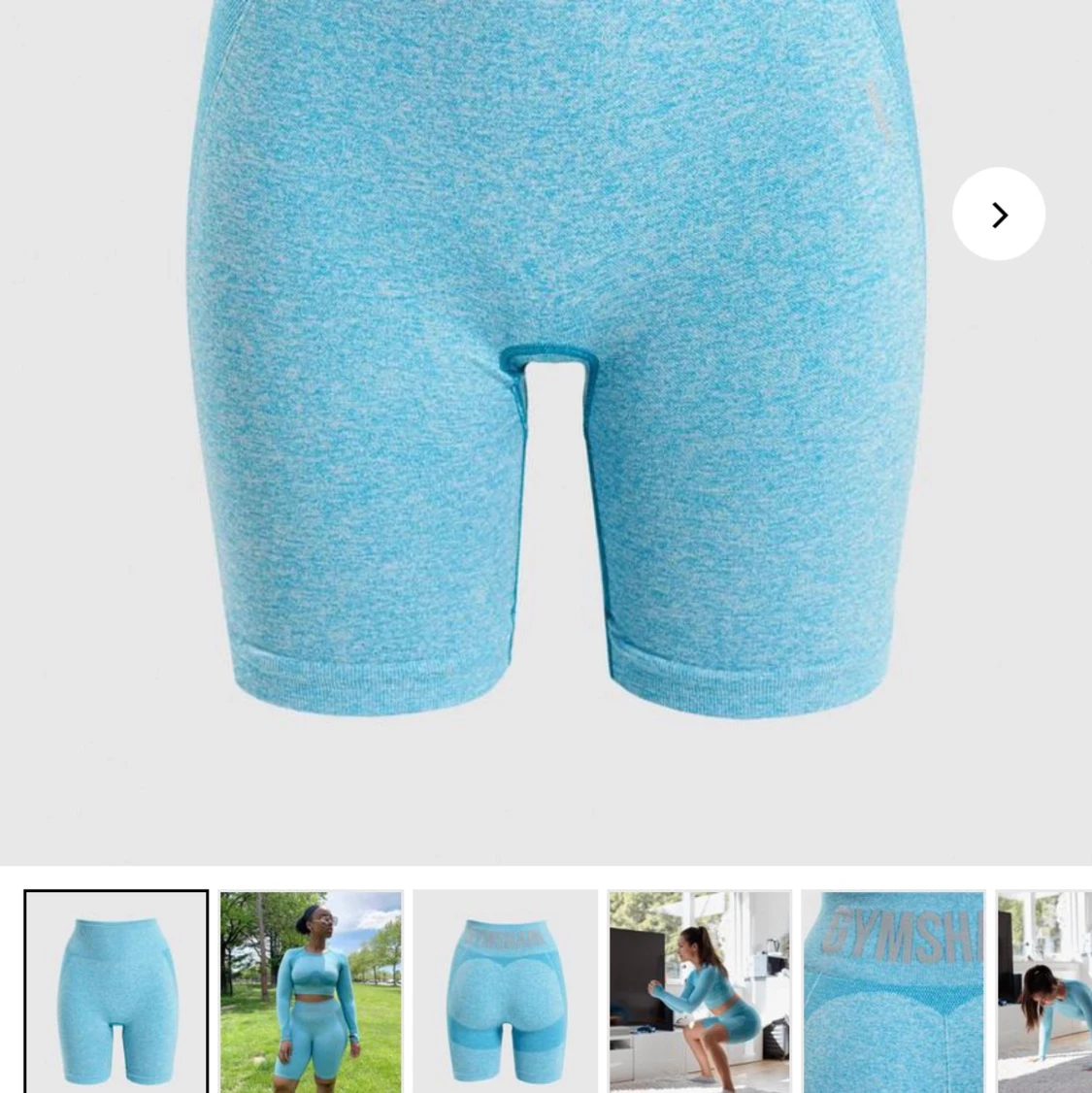Click the right chevron navigation arrow
This screenshot has height=1093, width=1092.
pos(998,214)
